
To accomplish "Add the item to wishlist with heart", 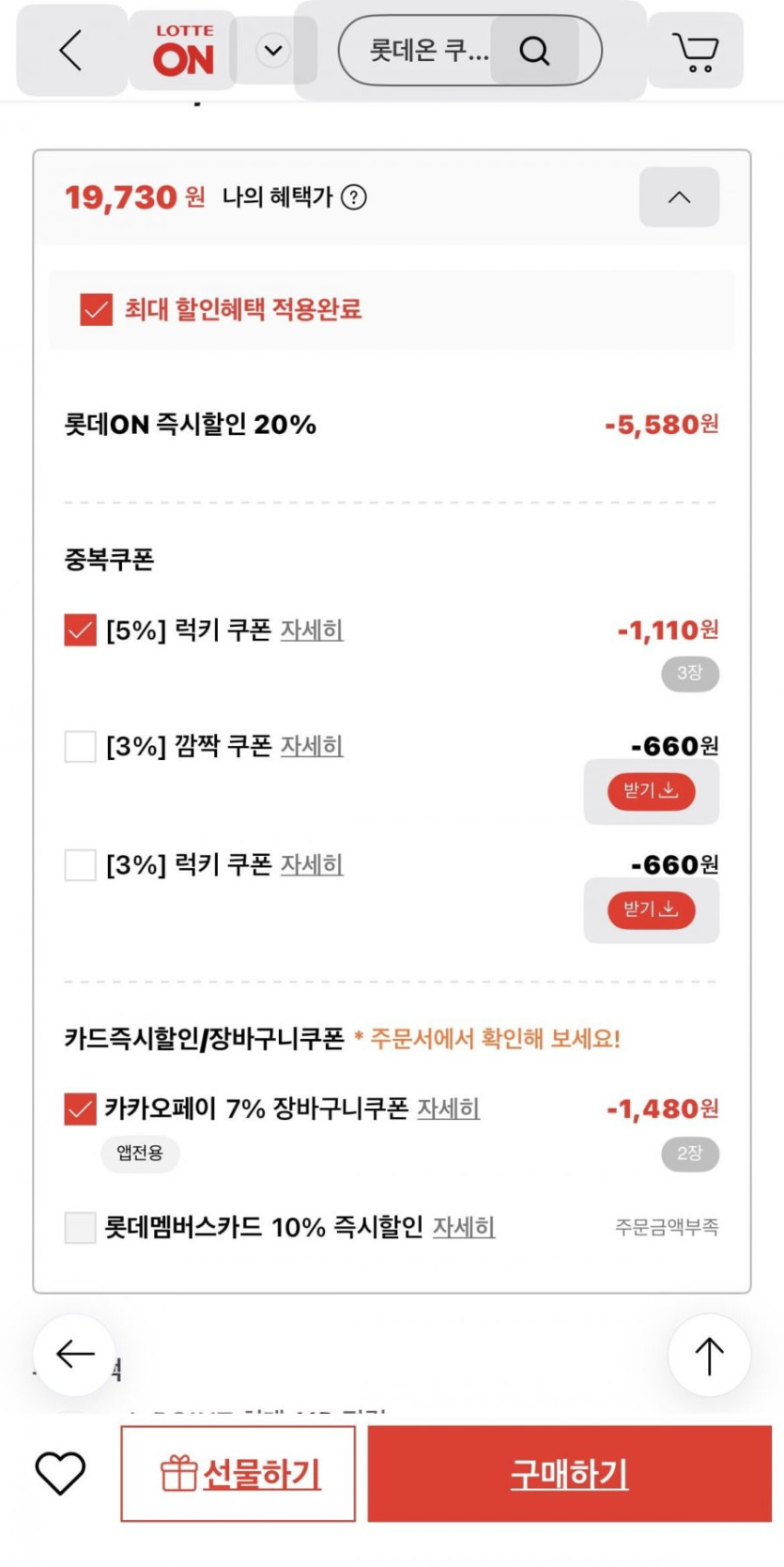I will tap(60, 1473).
